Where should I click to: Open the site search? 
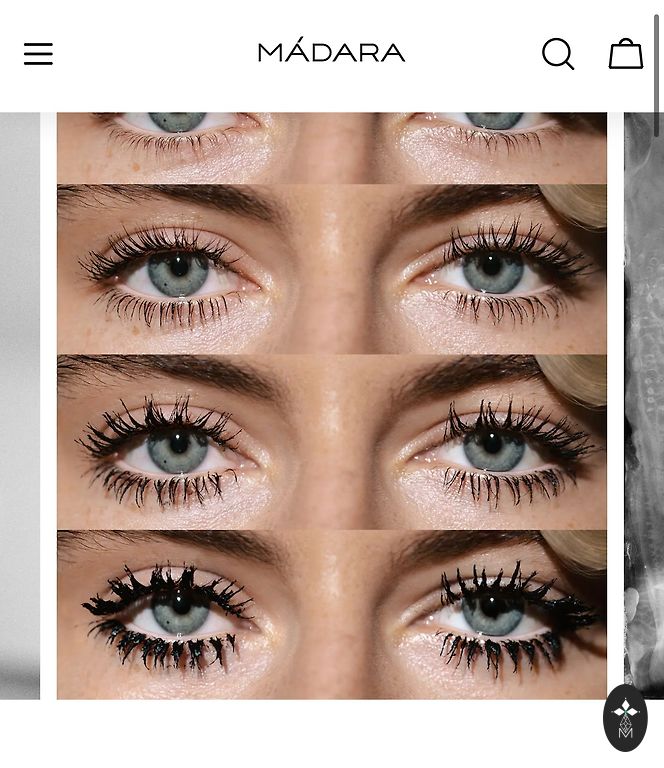click(x=558, y=54)
